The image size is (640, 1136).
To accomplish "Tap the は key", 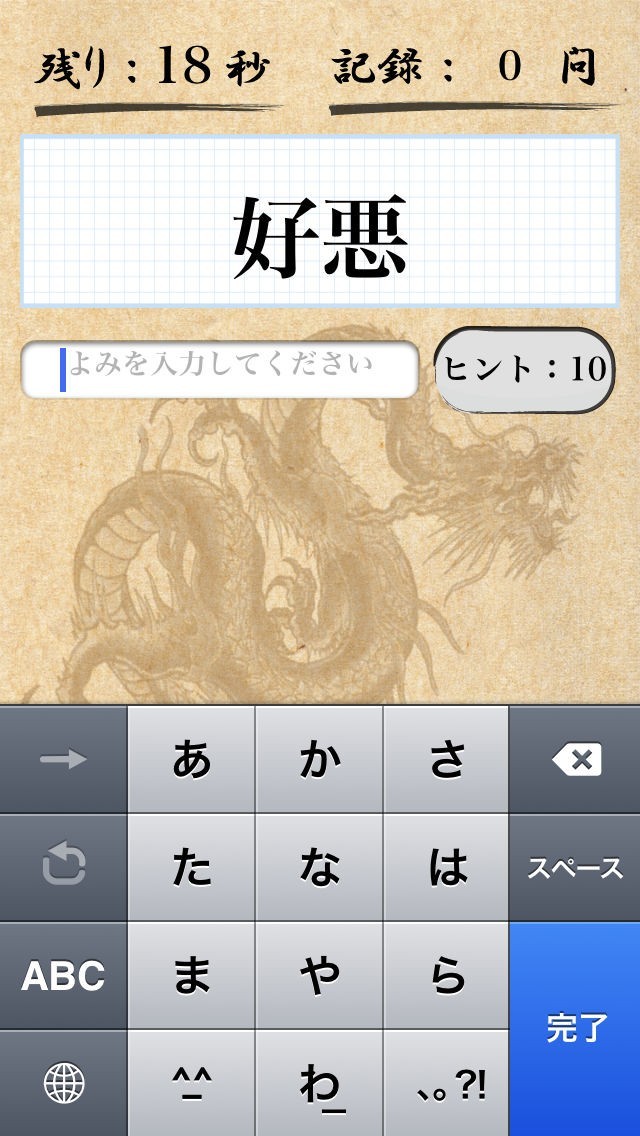I will [446, 868].
